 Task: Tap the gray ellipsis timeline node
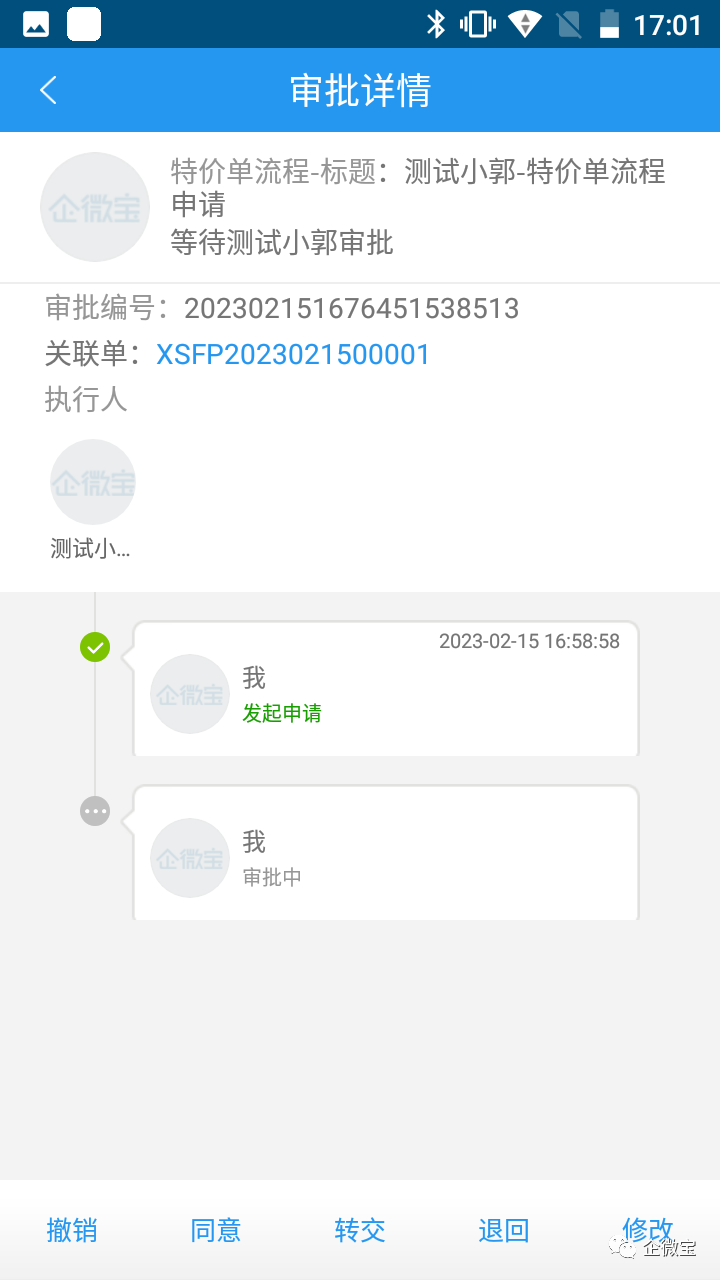pyautogui.click(x=94, y=810)
